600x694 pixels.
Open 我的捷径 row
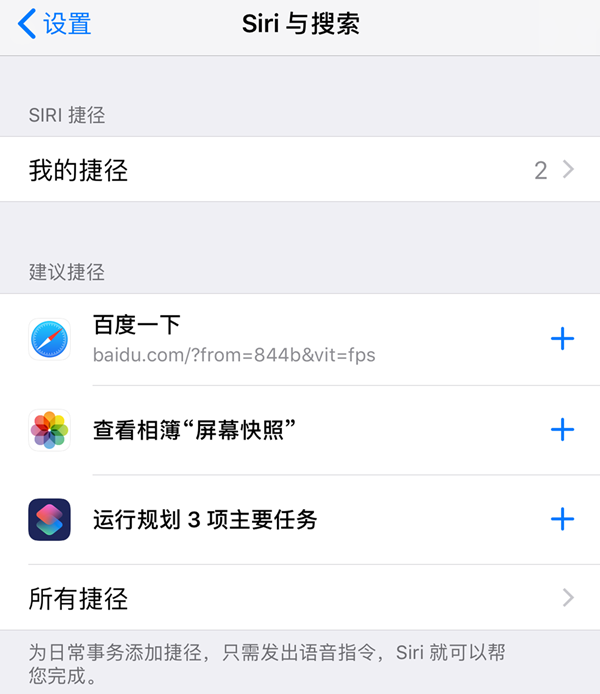coord(300,170)
